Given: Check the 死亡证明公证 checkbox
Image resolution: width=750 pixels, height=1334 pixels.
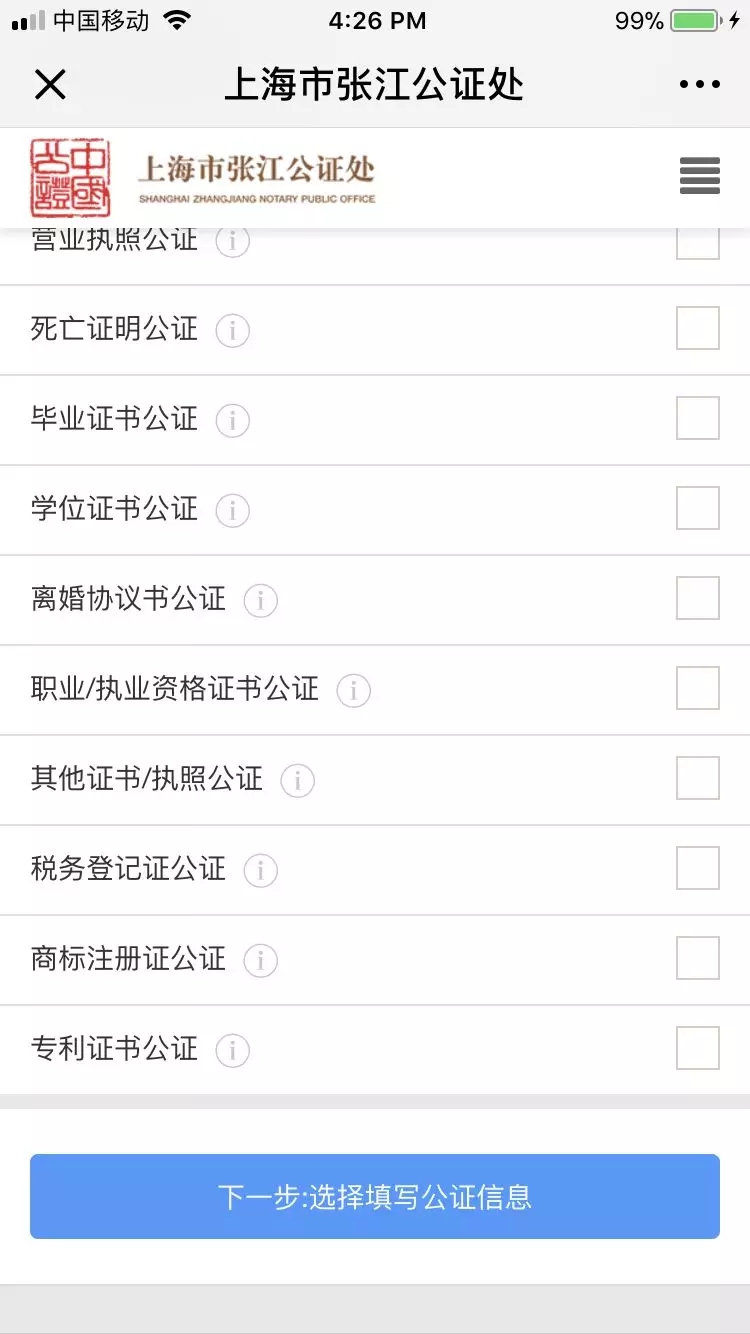Looking at the screenshot, I should coord(697,328).
